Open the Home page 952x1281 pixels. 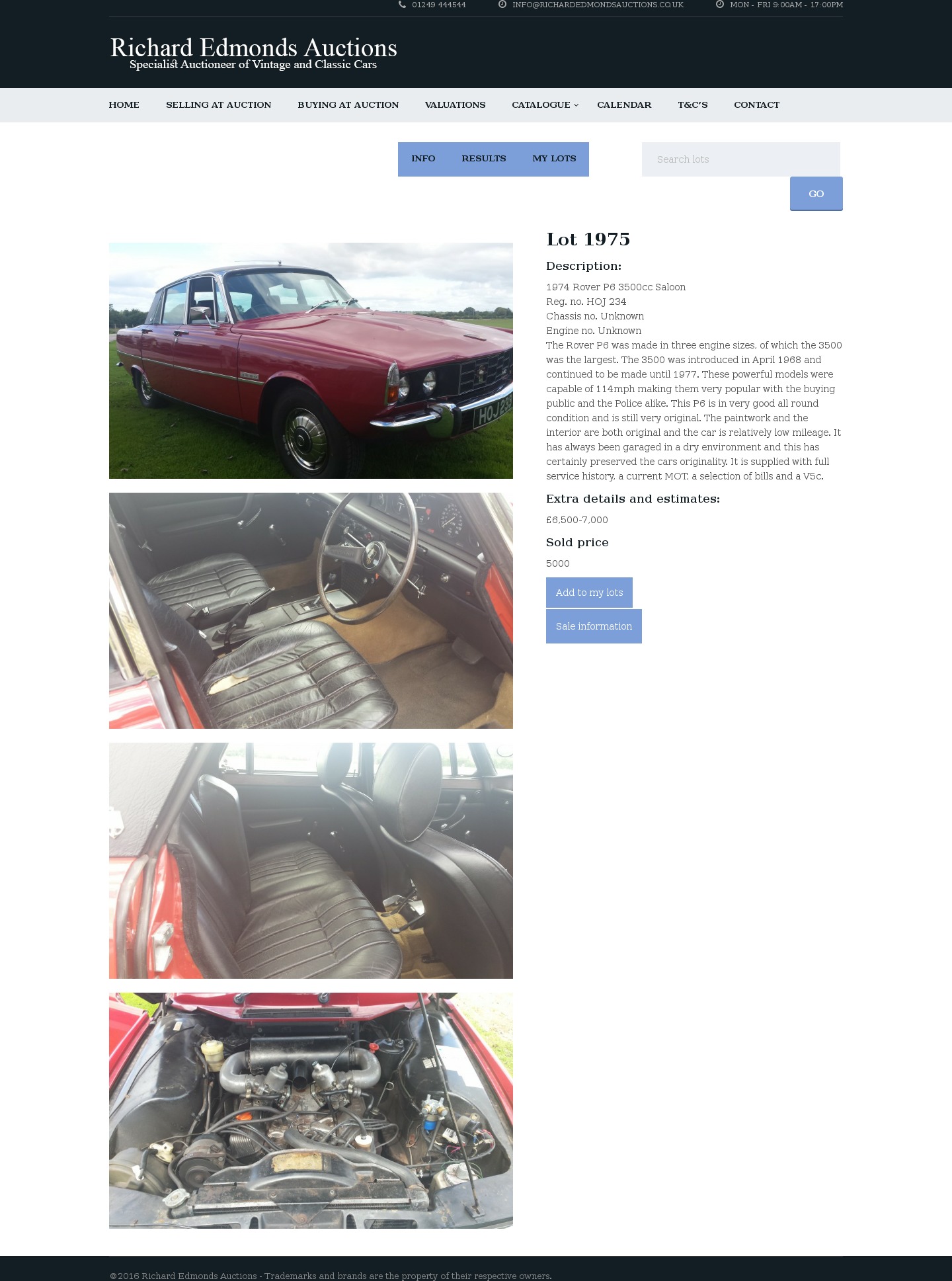pyautogui.click(x=124, y=105)
